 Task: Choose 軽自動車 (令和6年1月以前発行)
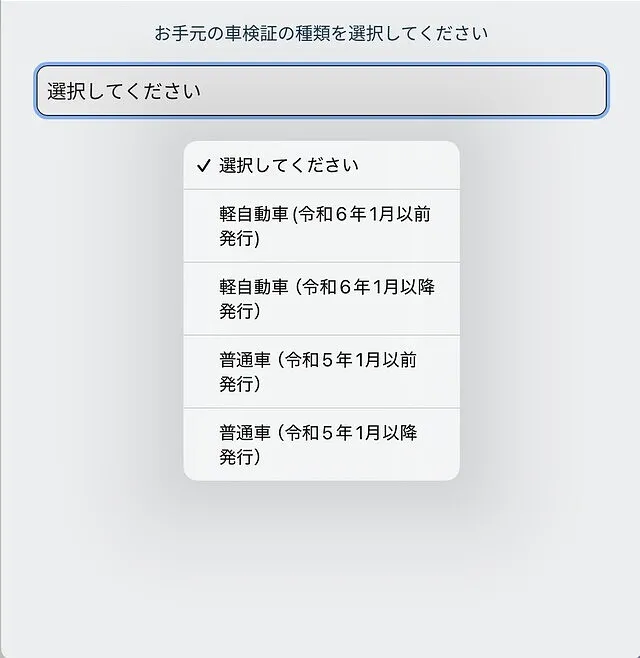(321, 226)
